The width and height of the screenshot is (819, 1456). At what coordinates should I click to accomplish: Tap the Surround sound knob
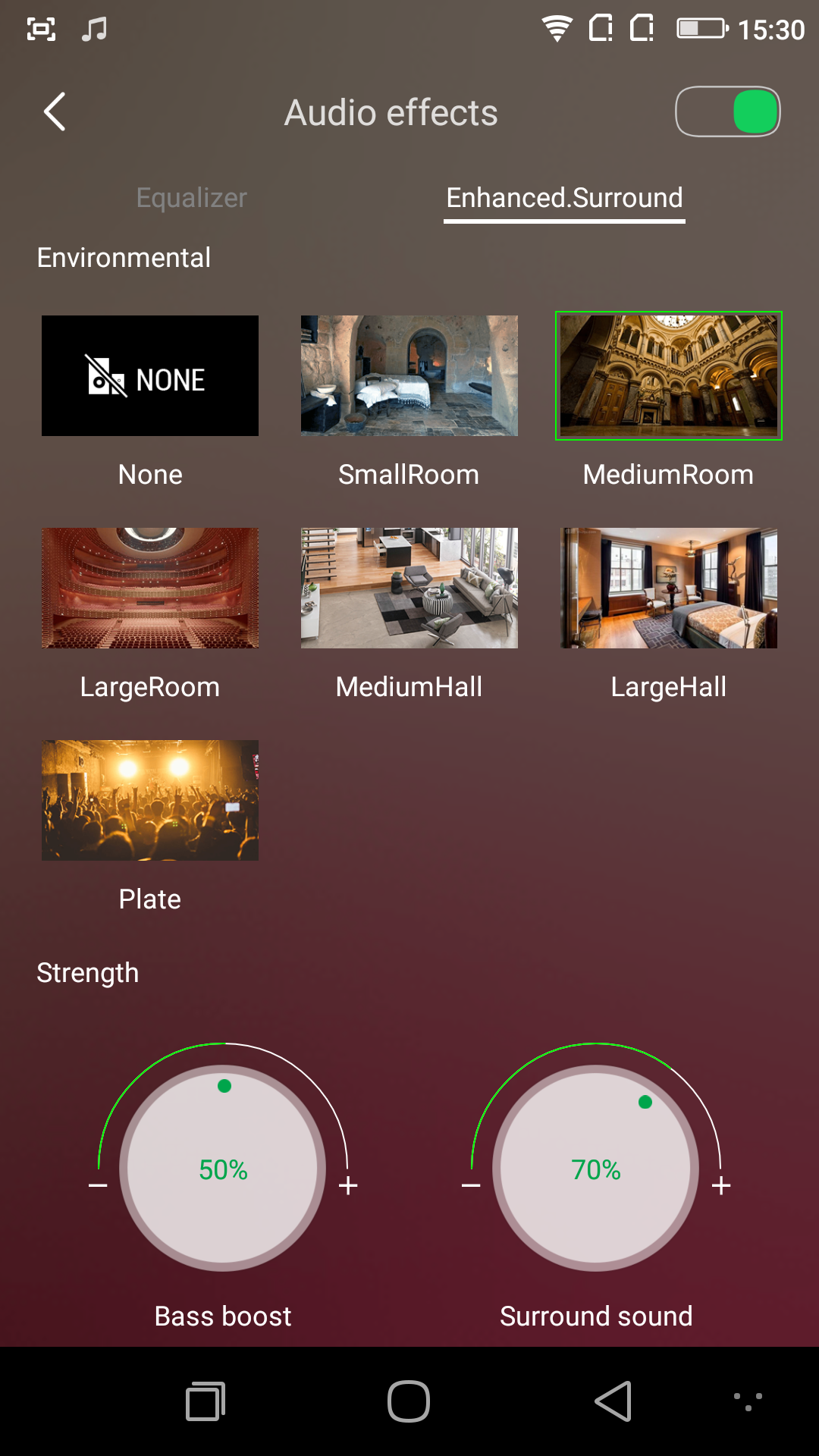point(596,1169)
